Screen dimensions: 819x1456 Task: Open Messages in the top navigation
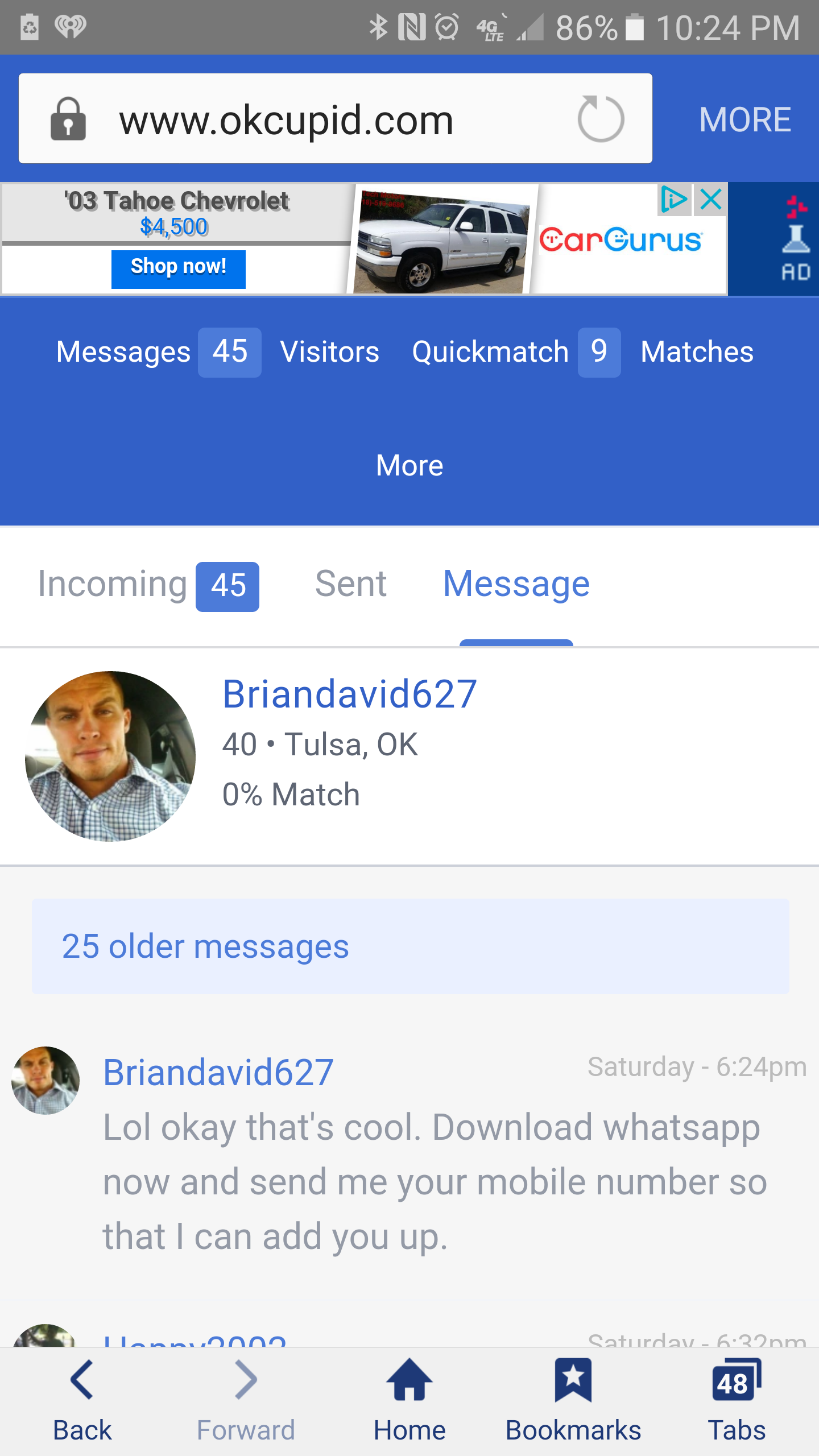click(x=123, y=351)
